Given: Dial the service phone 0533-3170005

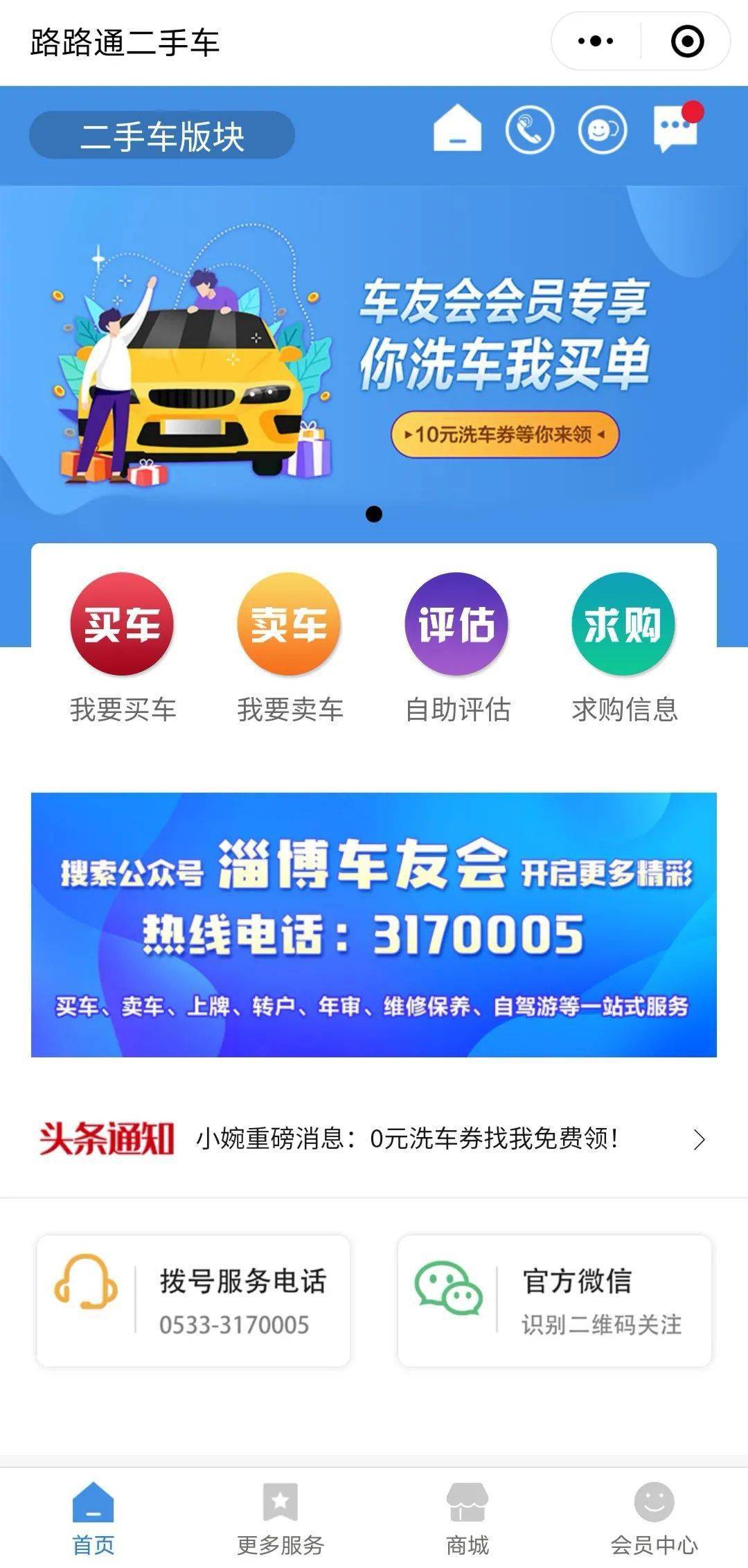Looking at the screenshot, I should point(193,1301).
